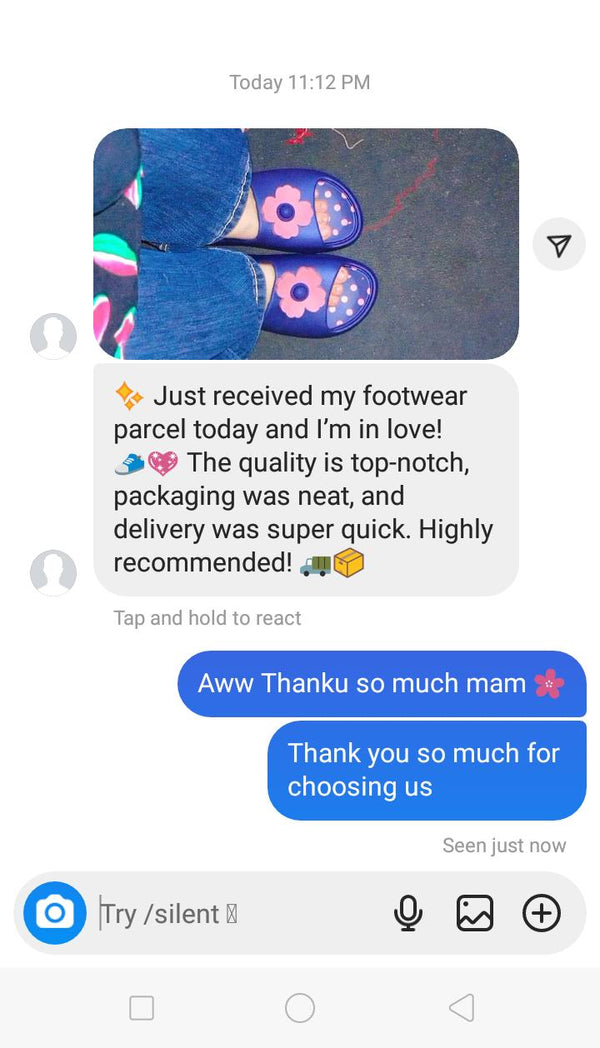Open more options with the plus icon
This screenshot has height=1048, width=600.
(541, 913)
